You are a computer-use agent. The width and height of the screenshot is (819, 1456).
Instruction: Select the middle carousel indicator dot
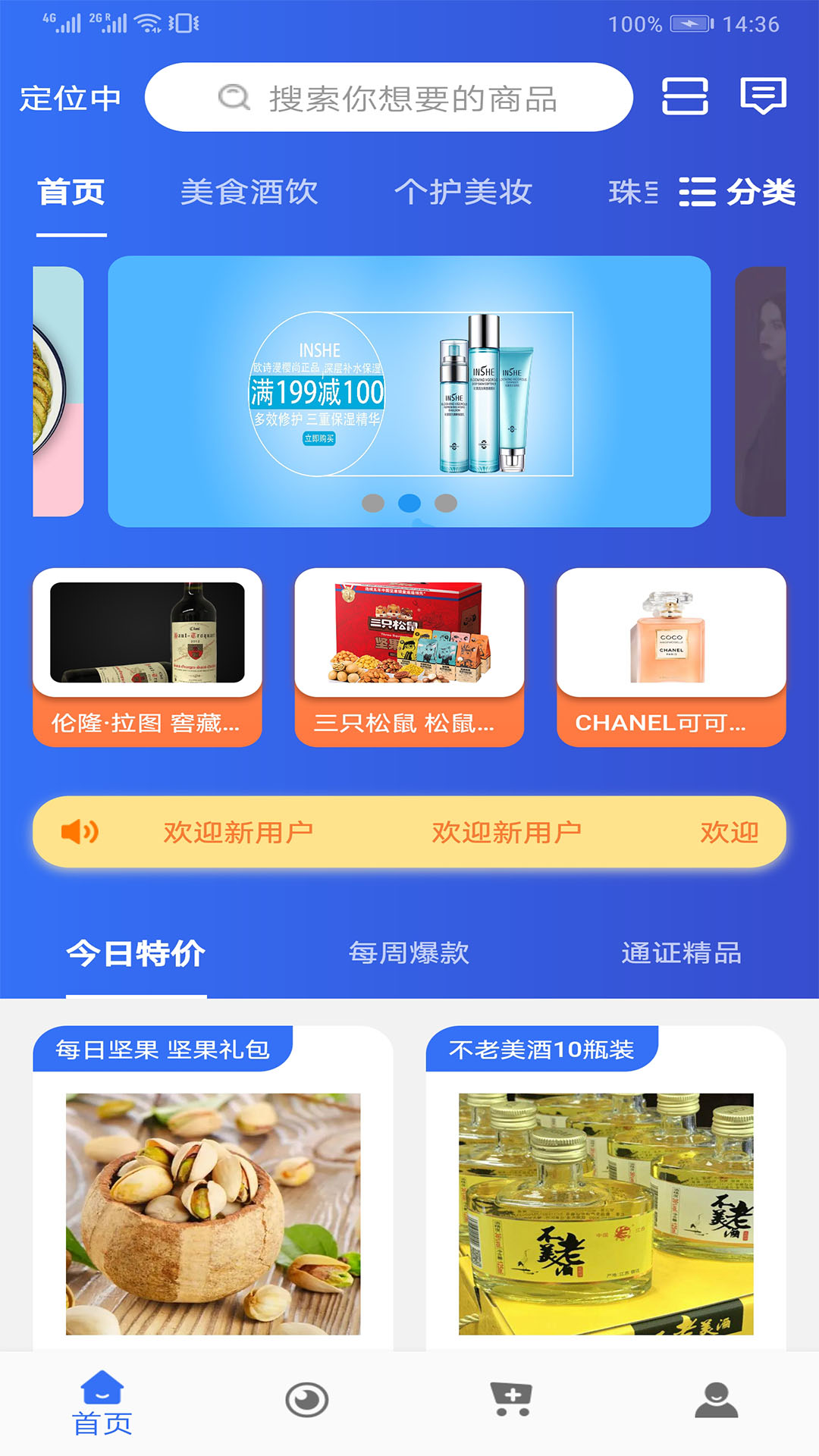tap(408, 501)
